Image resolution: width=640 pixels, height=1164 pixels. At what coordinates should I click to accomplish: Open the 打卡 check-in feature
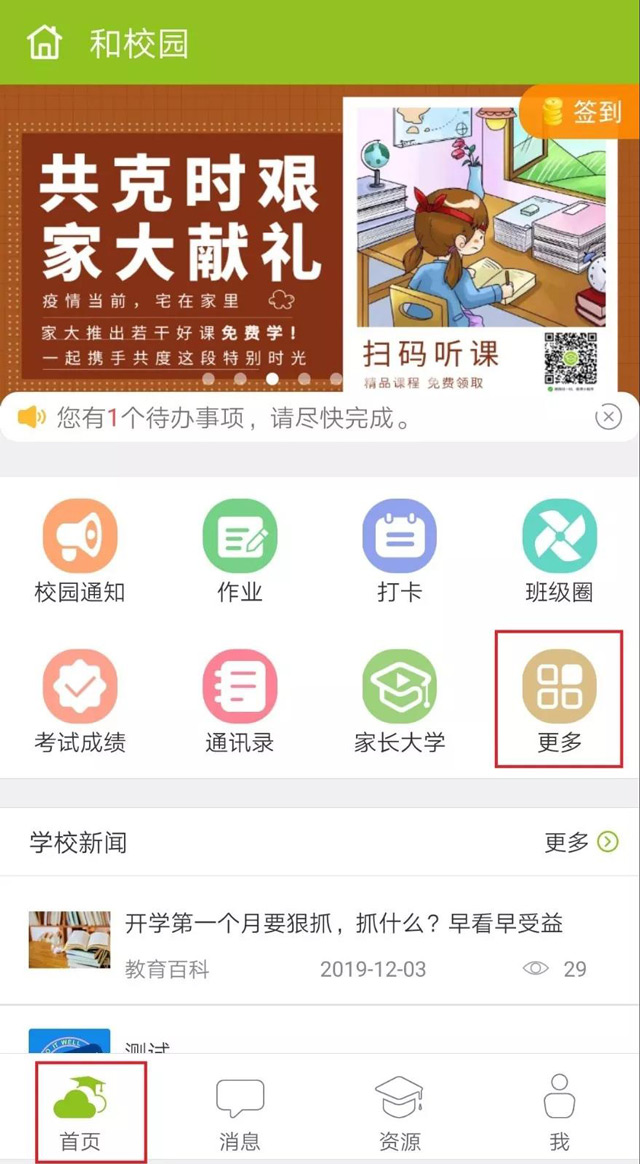399,551
